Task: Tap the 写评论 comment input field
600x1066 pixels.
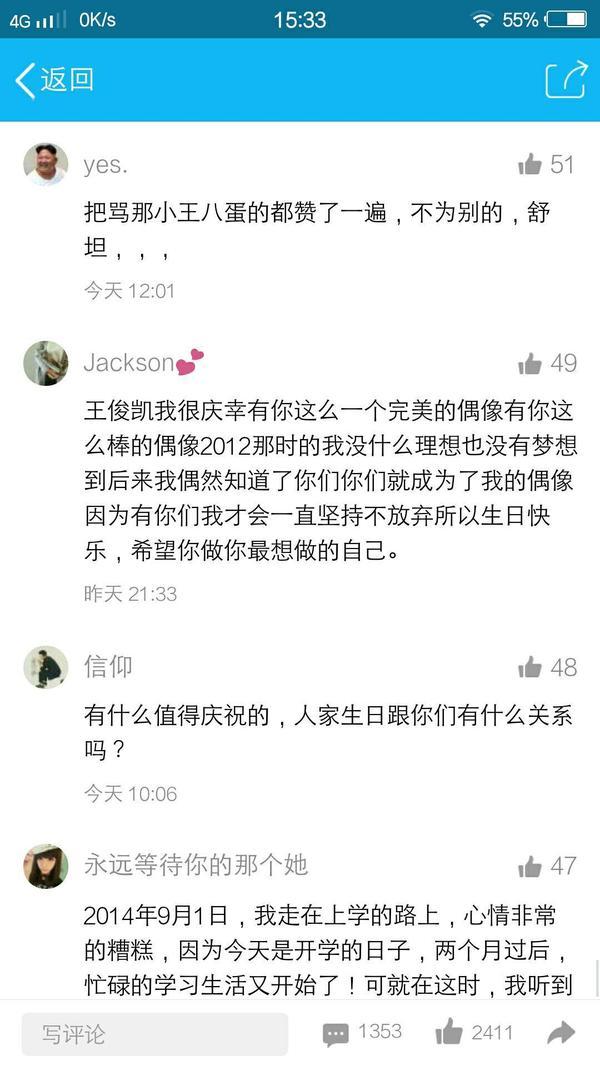Action: pyautogui.click(x=155, y=1034)
